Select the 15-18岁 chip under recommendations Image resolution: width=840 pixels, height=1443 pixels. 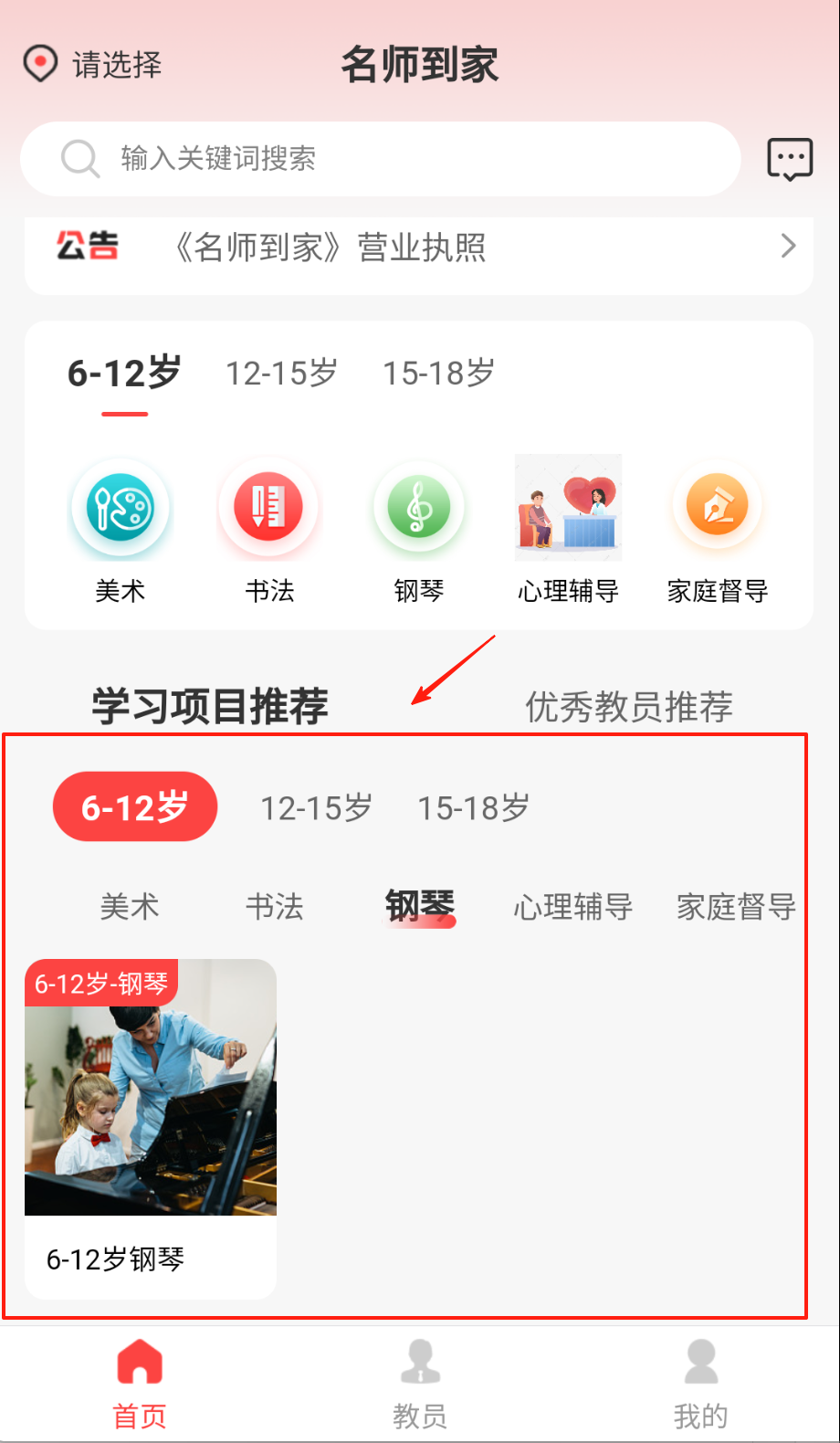pyautogui.click(x=473, y=807)
